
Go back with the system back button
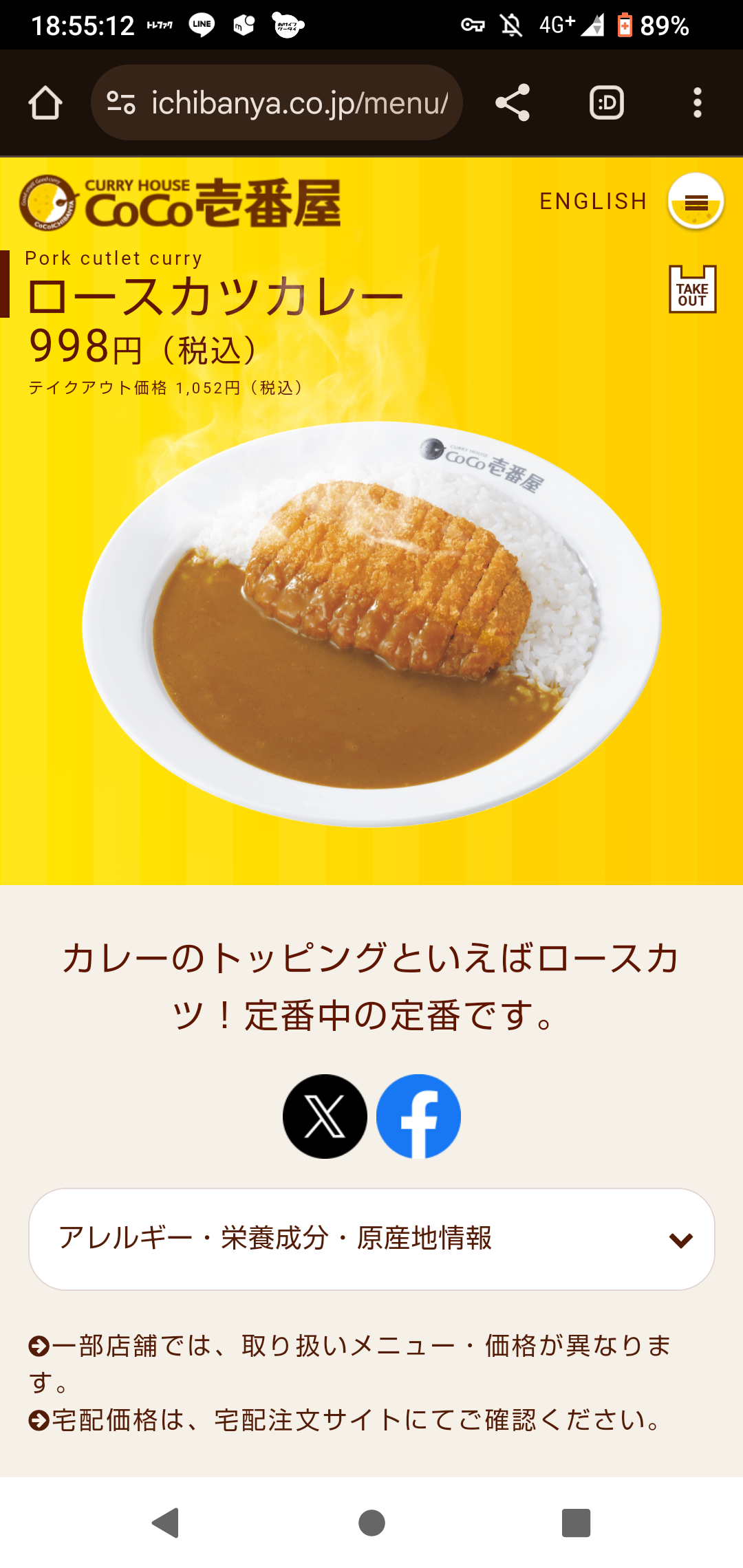[x=166, y=1523]
